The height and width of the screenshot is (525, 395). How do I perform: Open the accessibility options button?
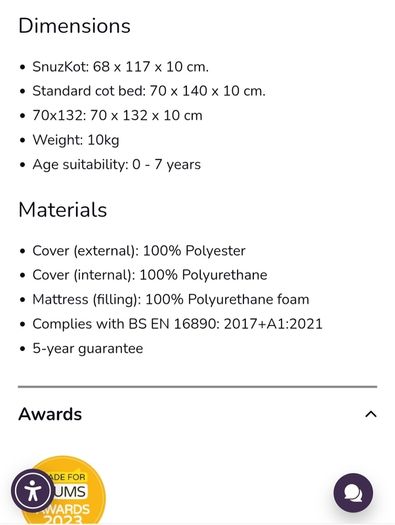coord(32,491)
